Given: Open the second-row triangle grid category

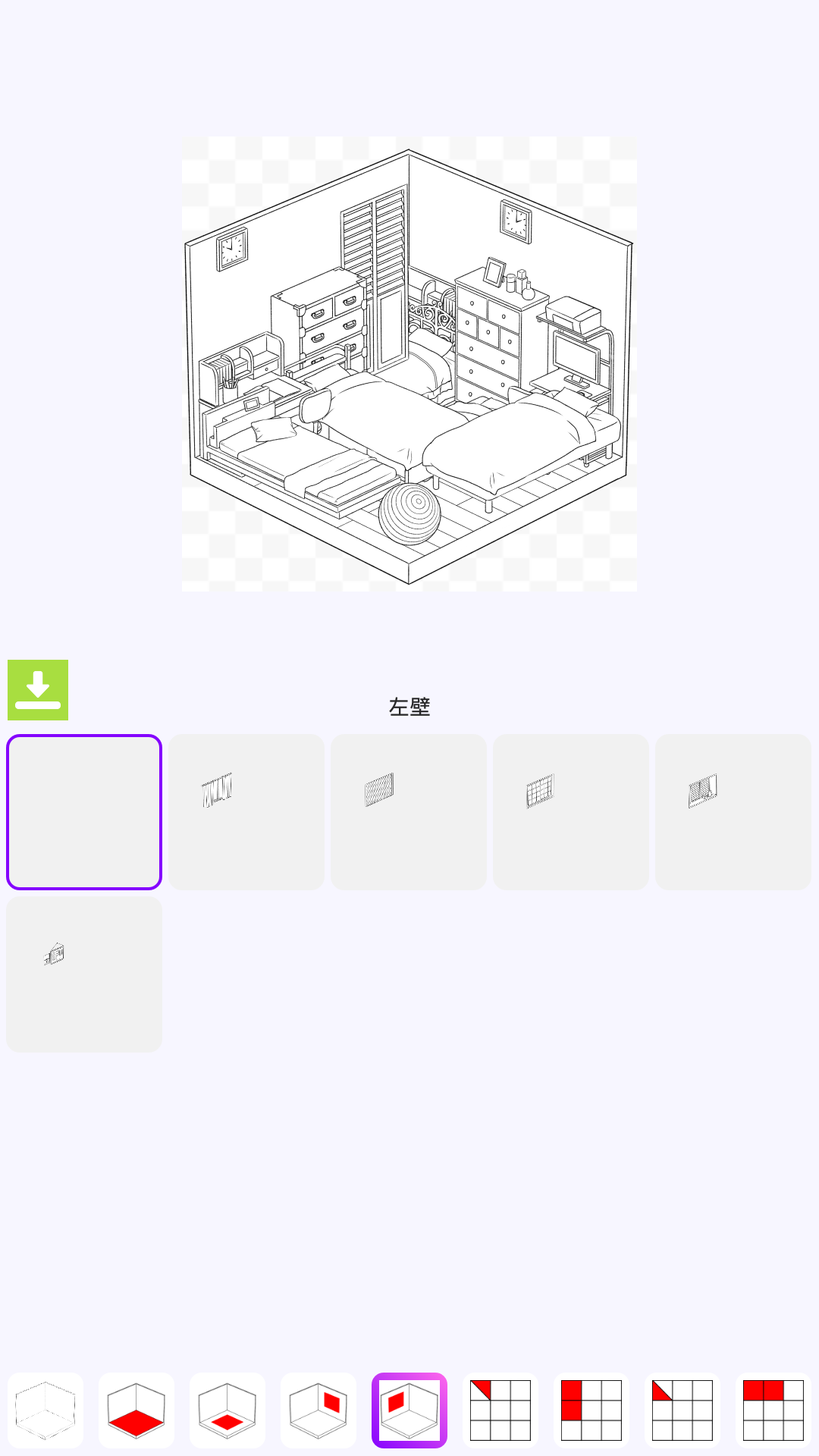Looking at the screenshot, I should pos(682,1410).
